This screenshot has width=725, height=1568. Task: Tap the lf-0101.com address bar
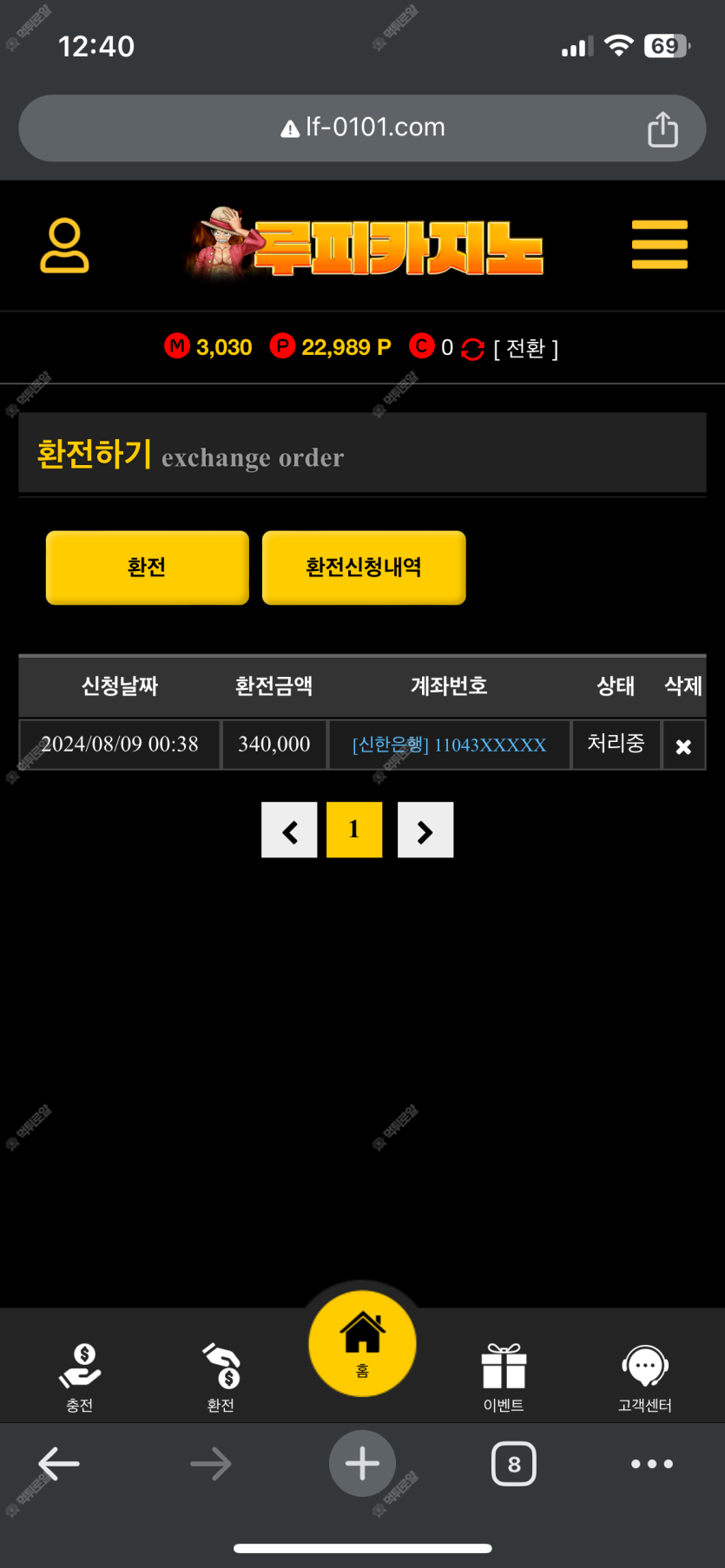tap(362, 128)
